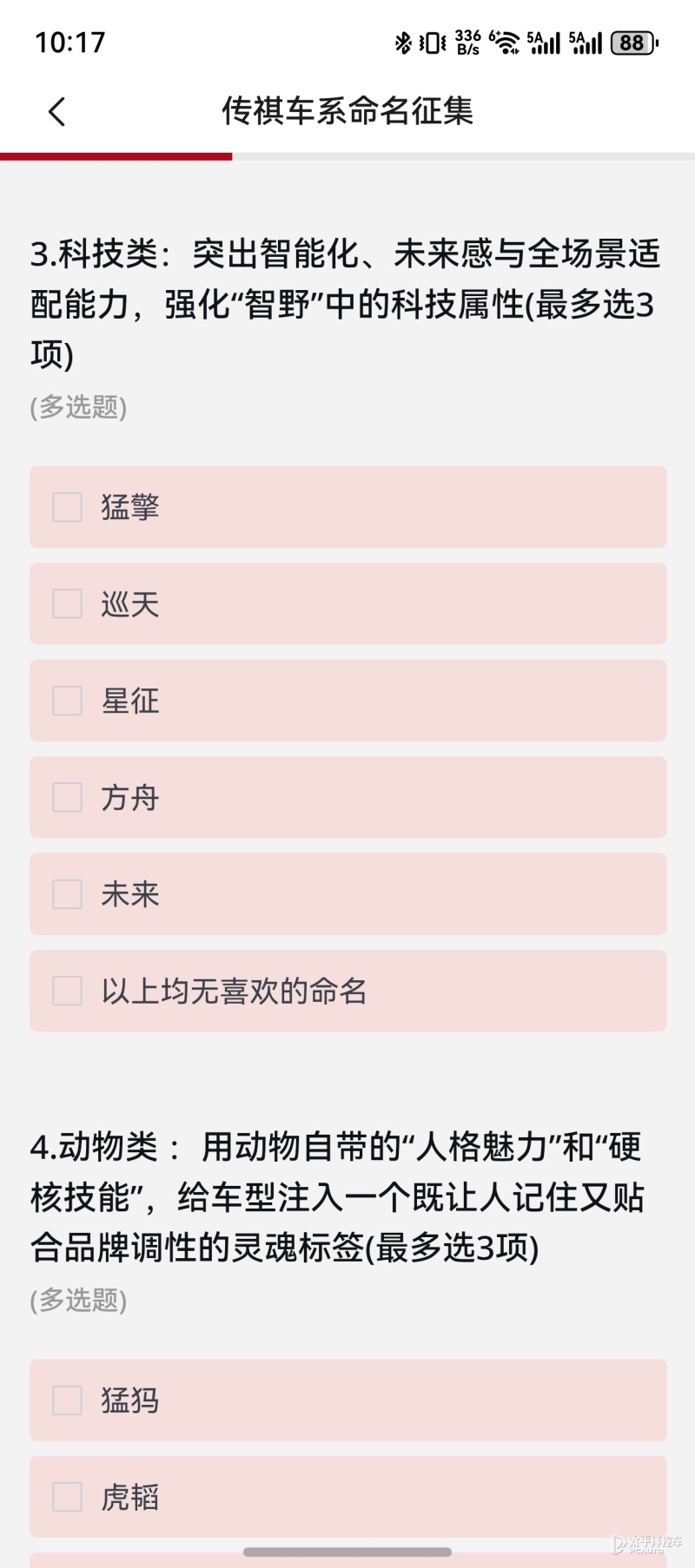Tick the 未来 checkbox
The image size is (695, 1568).
[66, 893]
